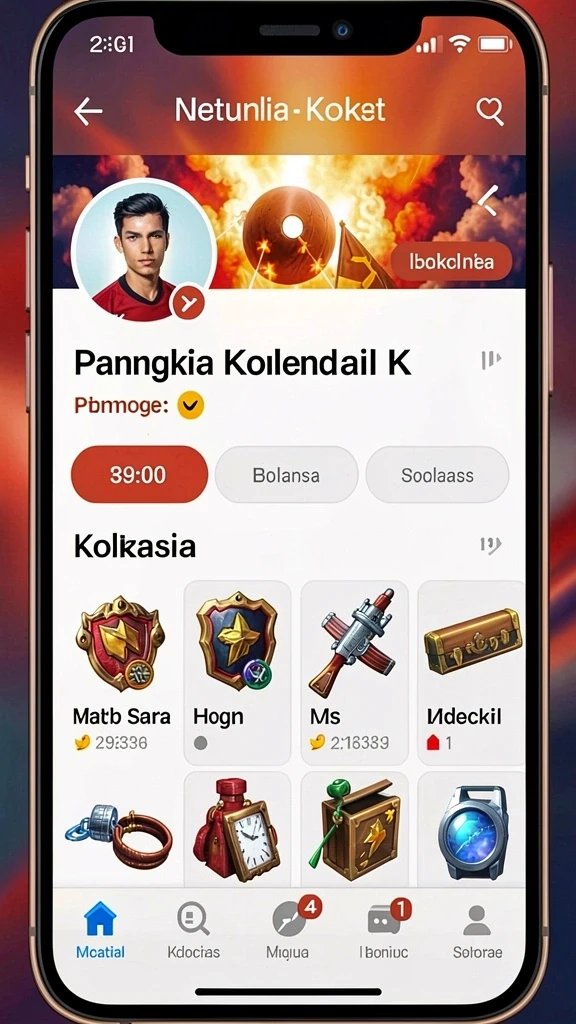Switch to the Kdocias tab

click(x=193, y=930)
